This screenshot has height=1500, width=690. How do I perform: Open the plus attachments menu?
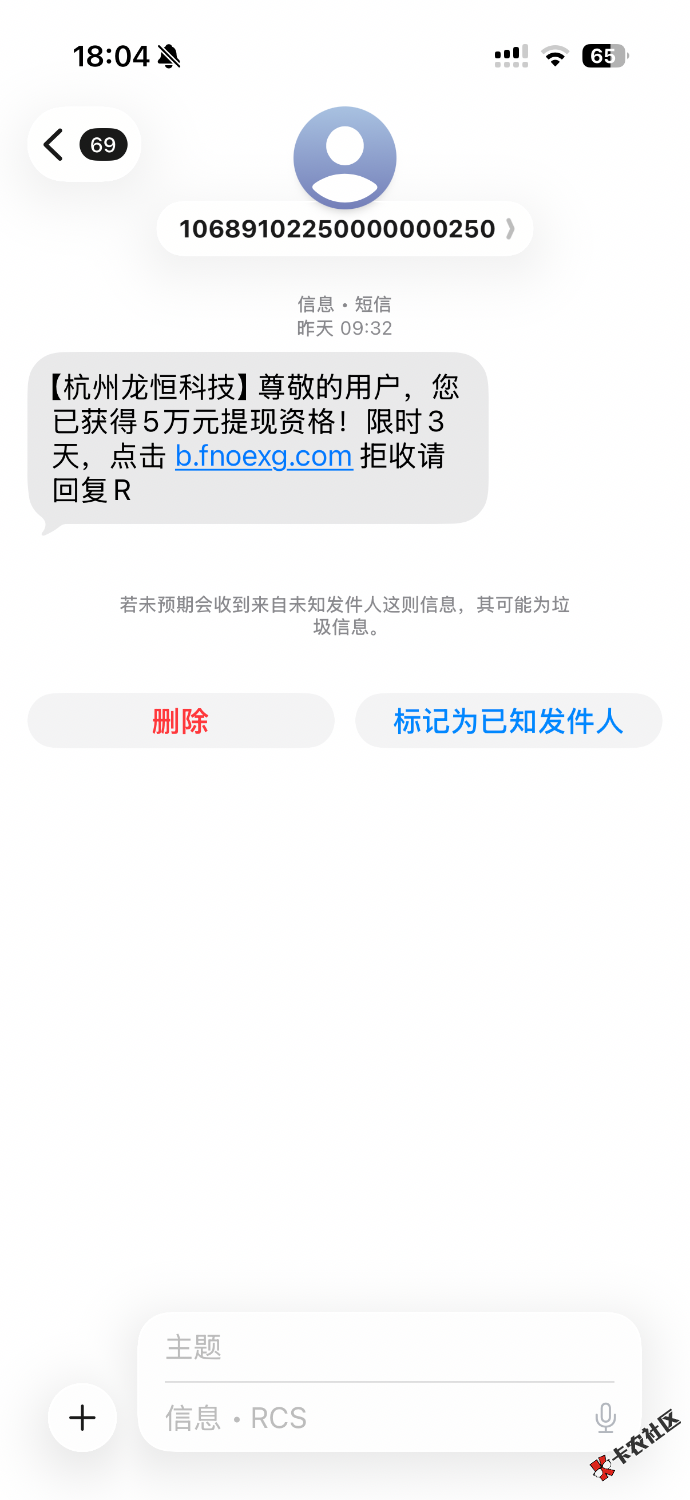click(82, 1417)
